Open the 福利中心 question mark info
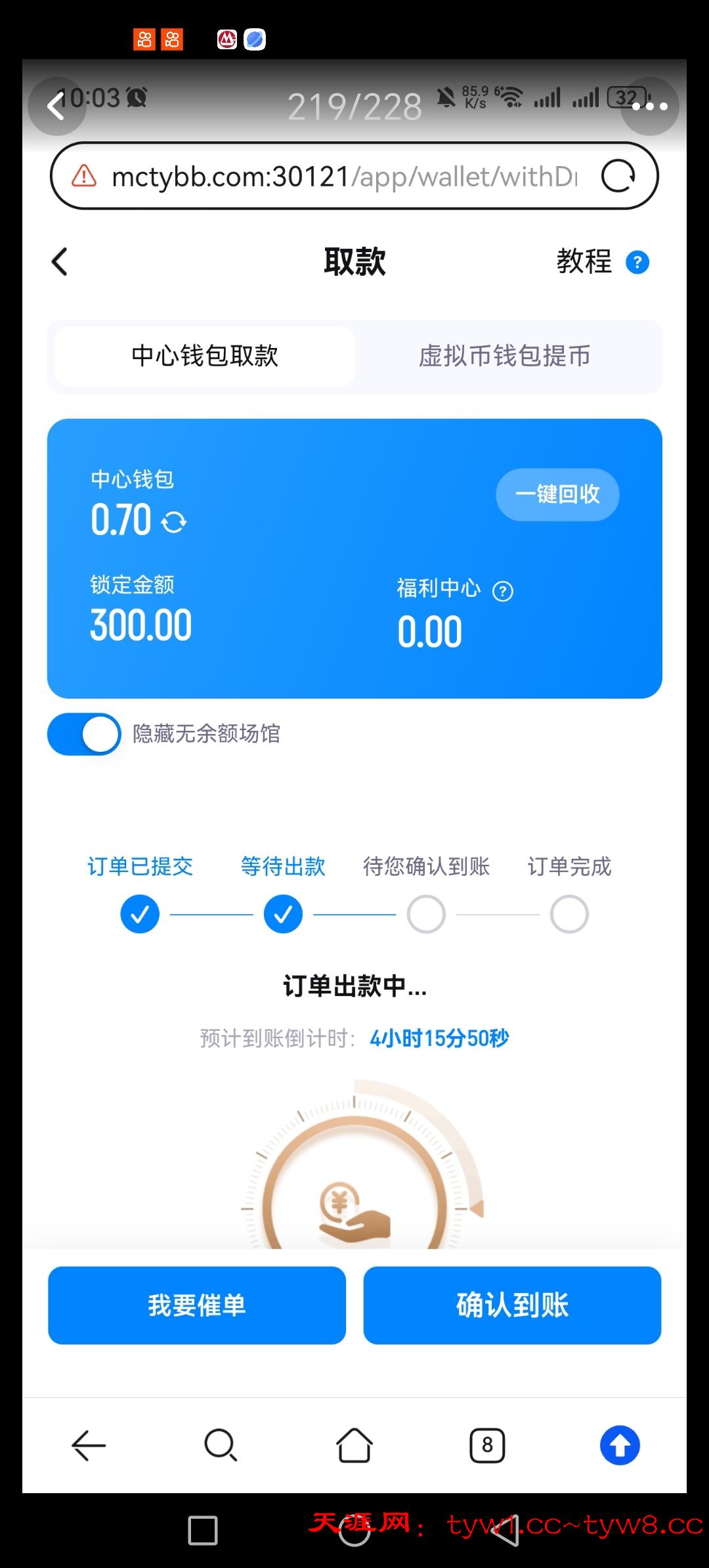This screenshot has height=1568, width=709. point(503,591)
